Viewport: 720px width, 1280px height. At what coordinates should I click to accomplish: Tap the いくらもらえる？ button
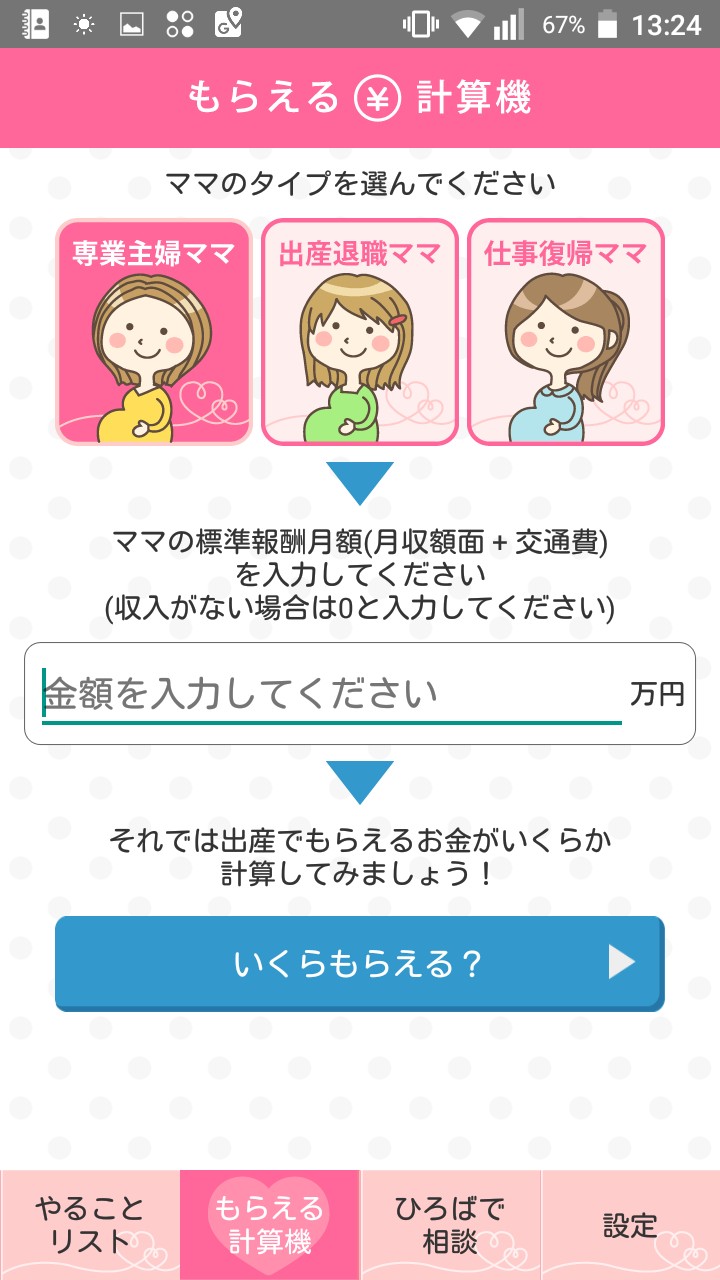click(x=360, y=963)
